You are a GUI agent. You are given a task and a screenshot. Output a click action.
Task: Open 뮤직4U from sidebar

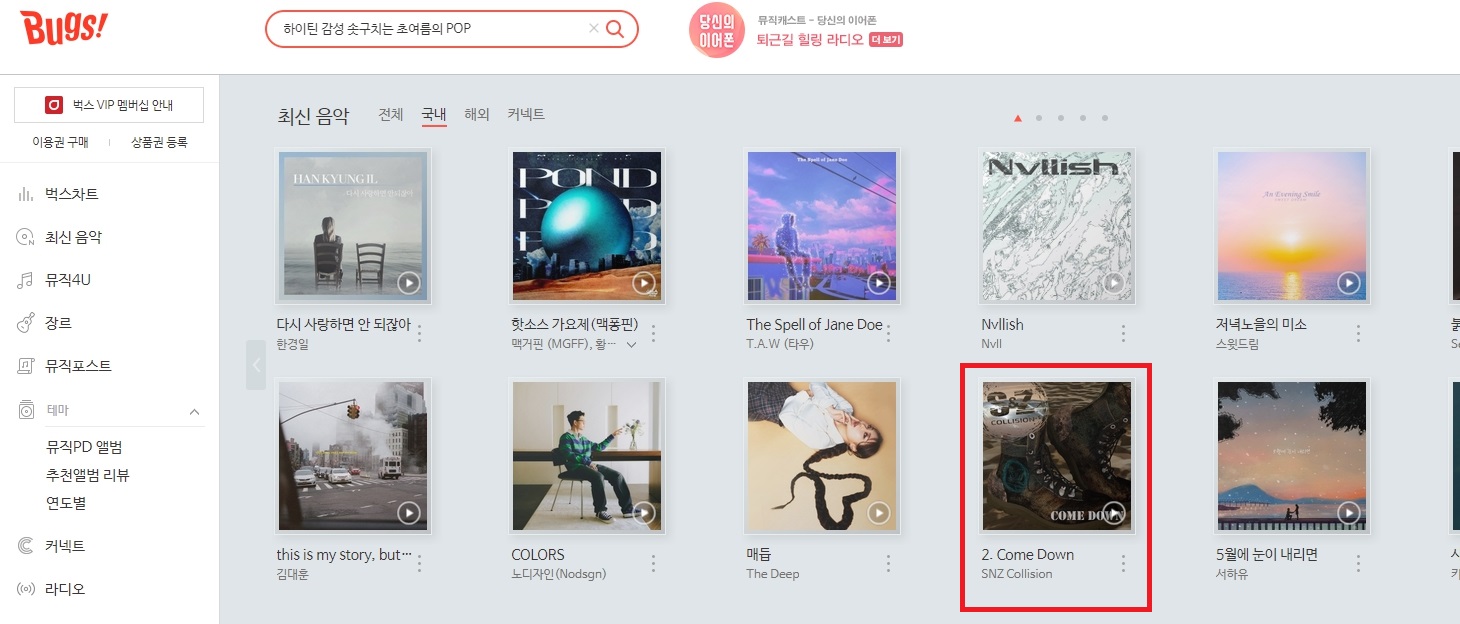coord(68,280)
